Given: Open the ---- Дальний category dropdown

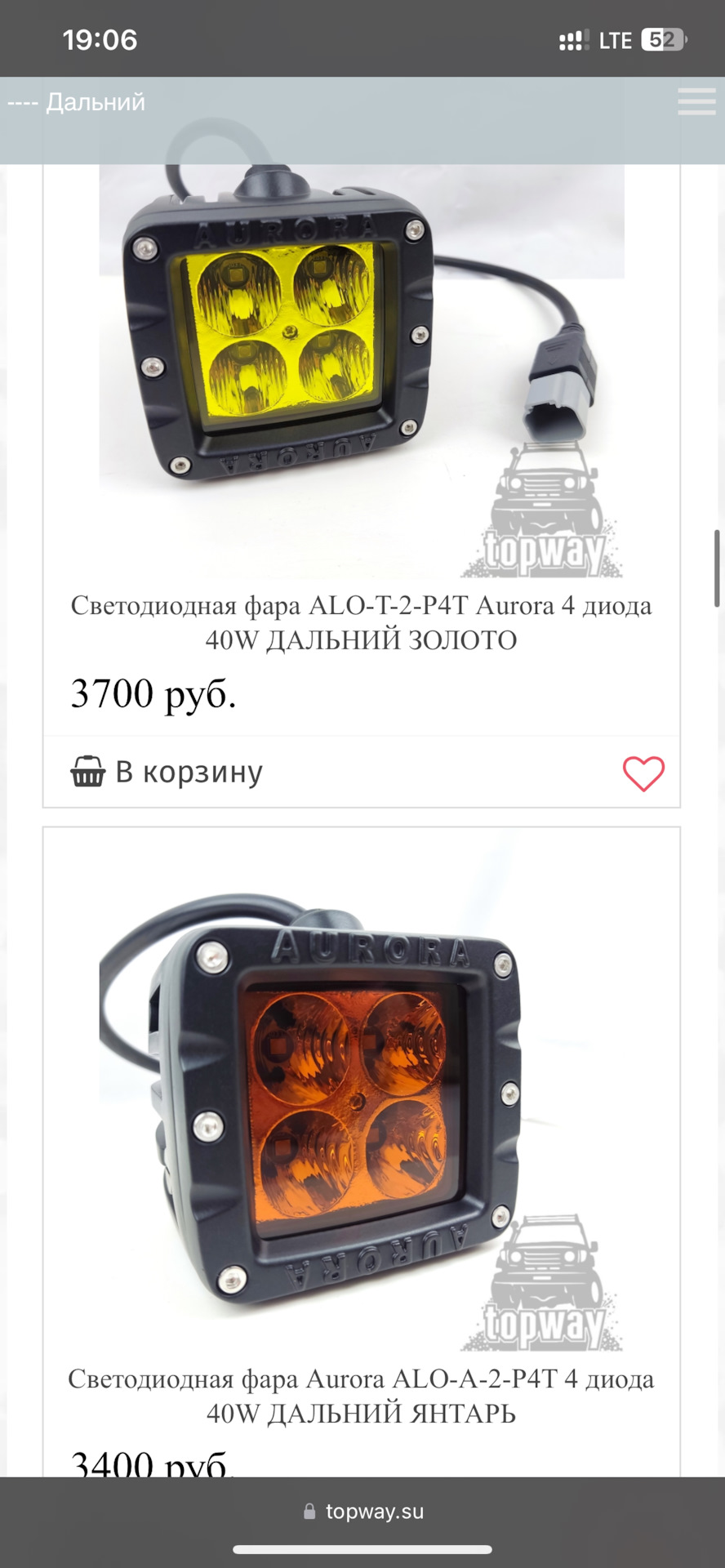Looking at the screenshot, I should tap(78, 102).
